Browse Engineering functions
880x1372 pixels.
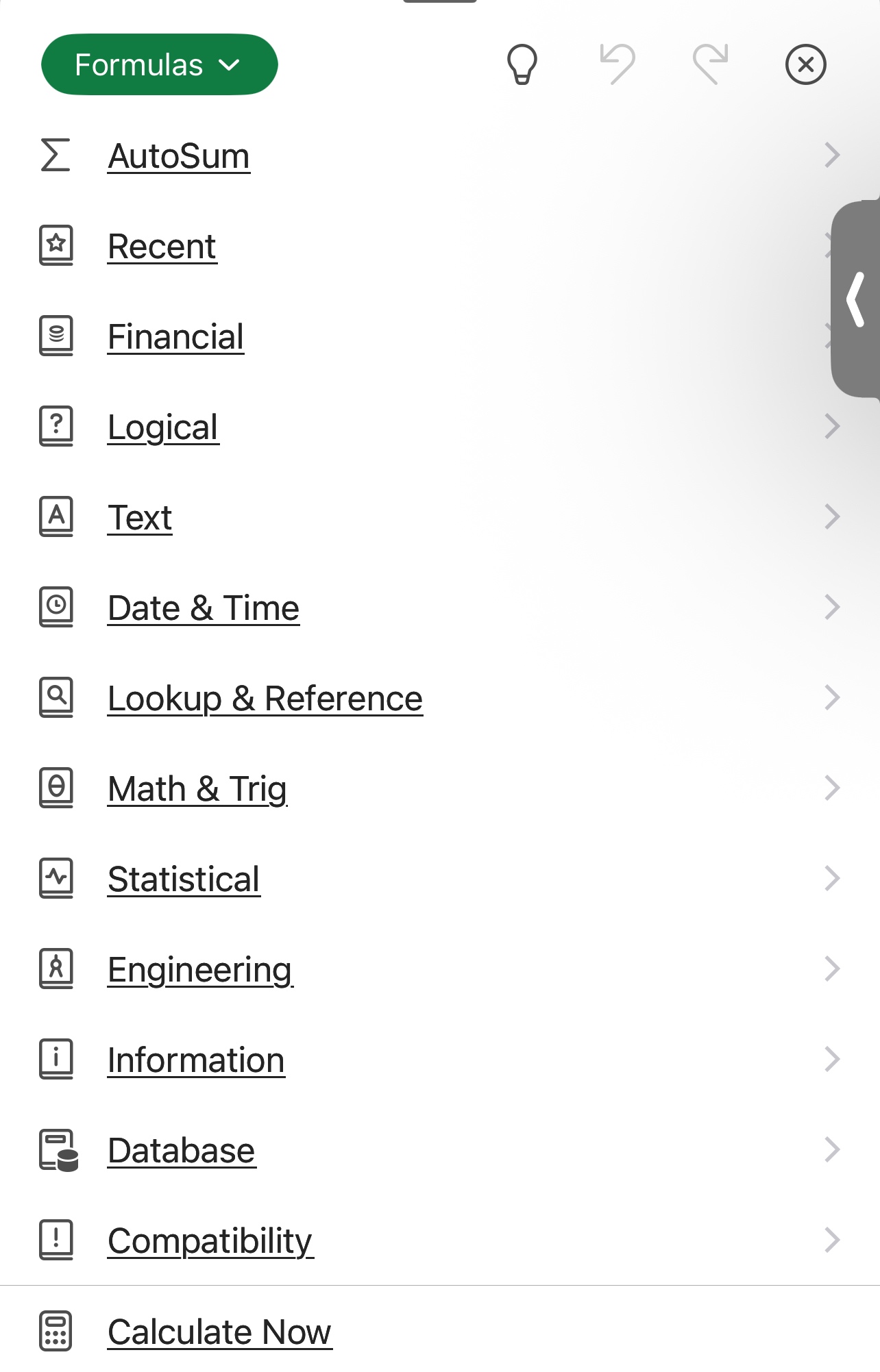point(200,970)
